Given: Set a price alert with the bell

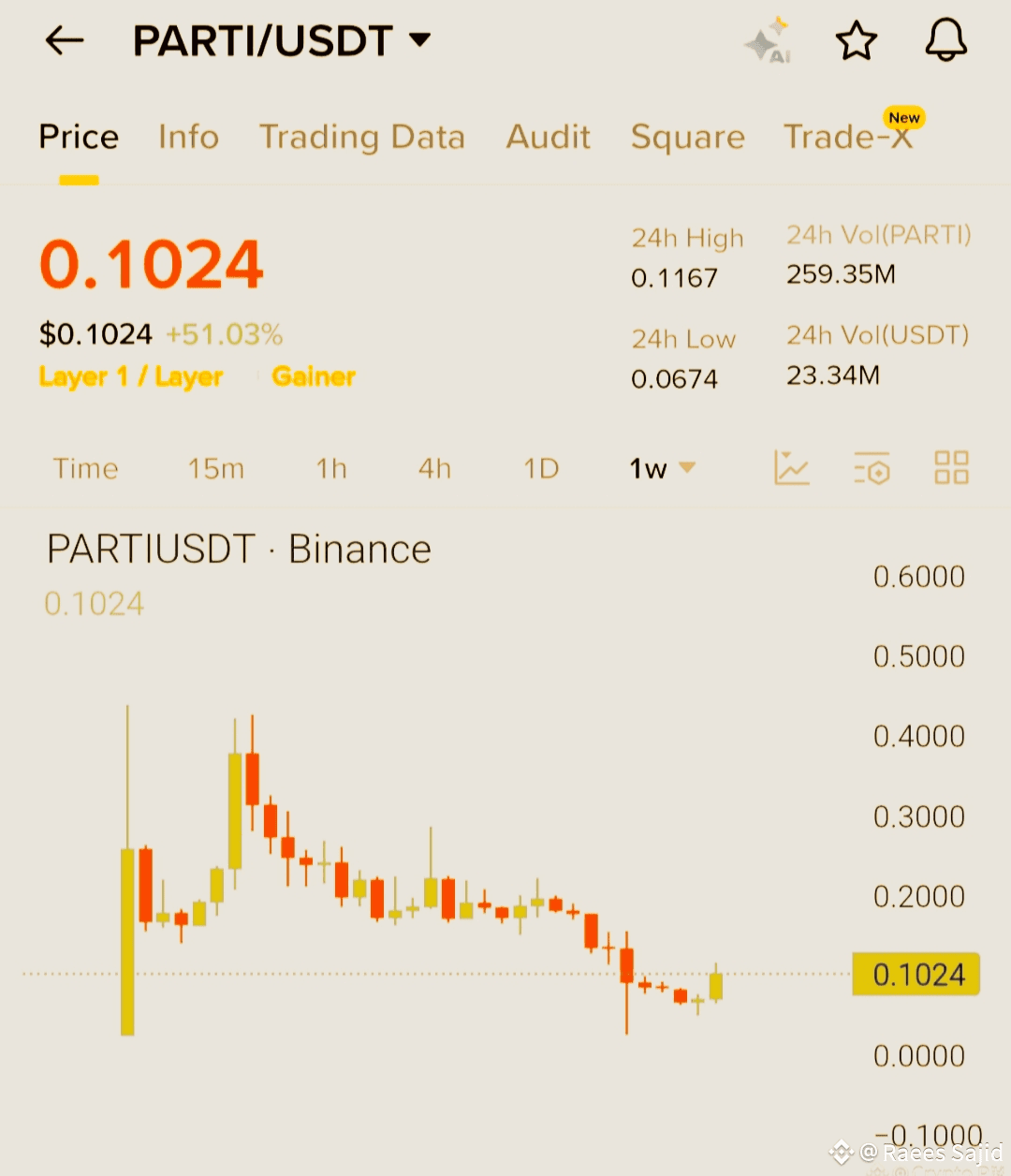Looking at the screenshot, I should tap(945, 41).
